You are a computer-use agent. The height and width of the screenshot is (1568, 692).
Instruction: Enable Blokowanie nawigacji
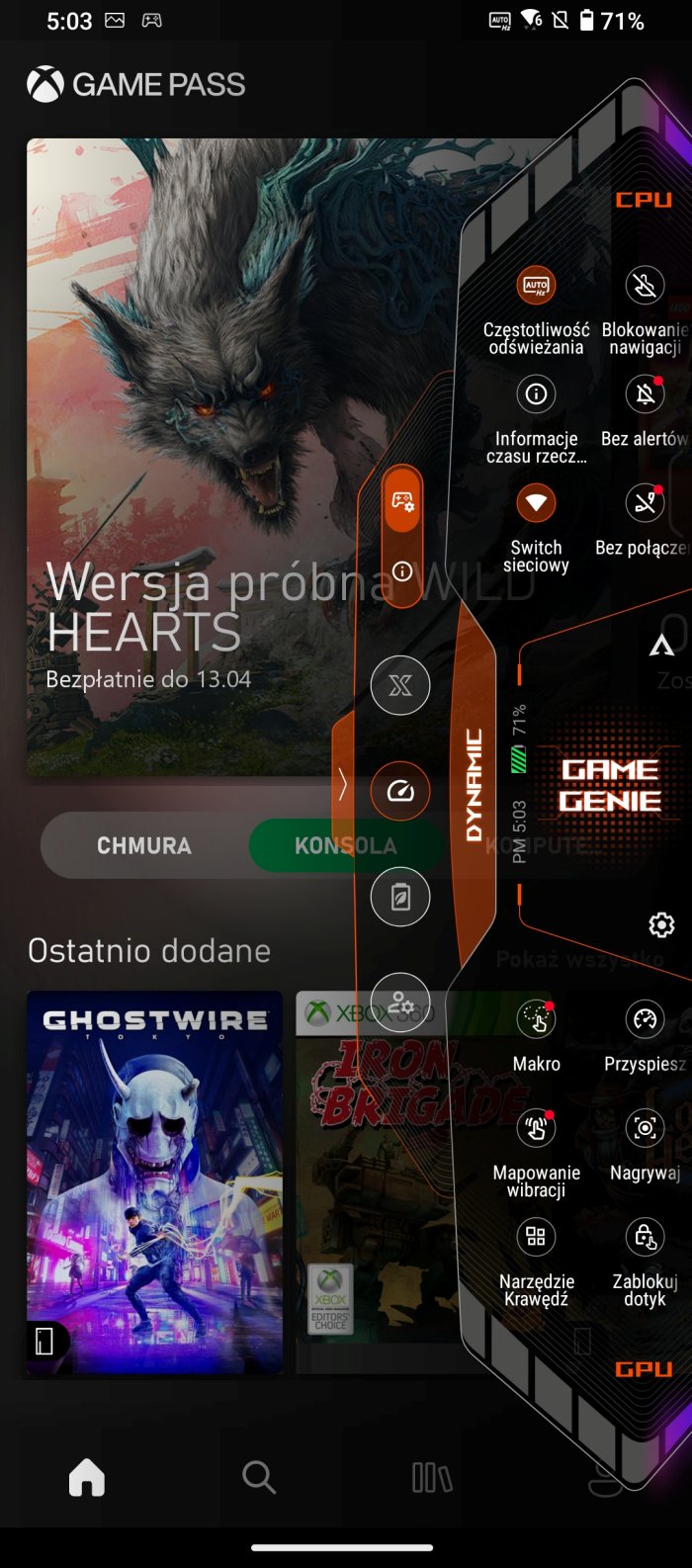click(x=645, y=287)
